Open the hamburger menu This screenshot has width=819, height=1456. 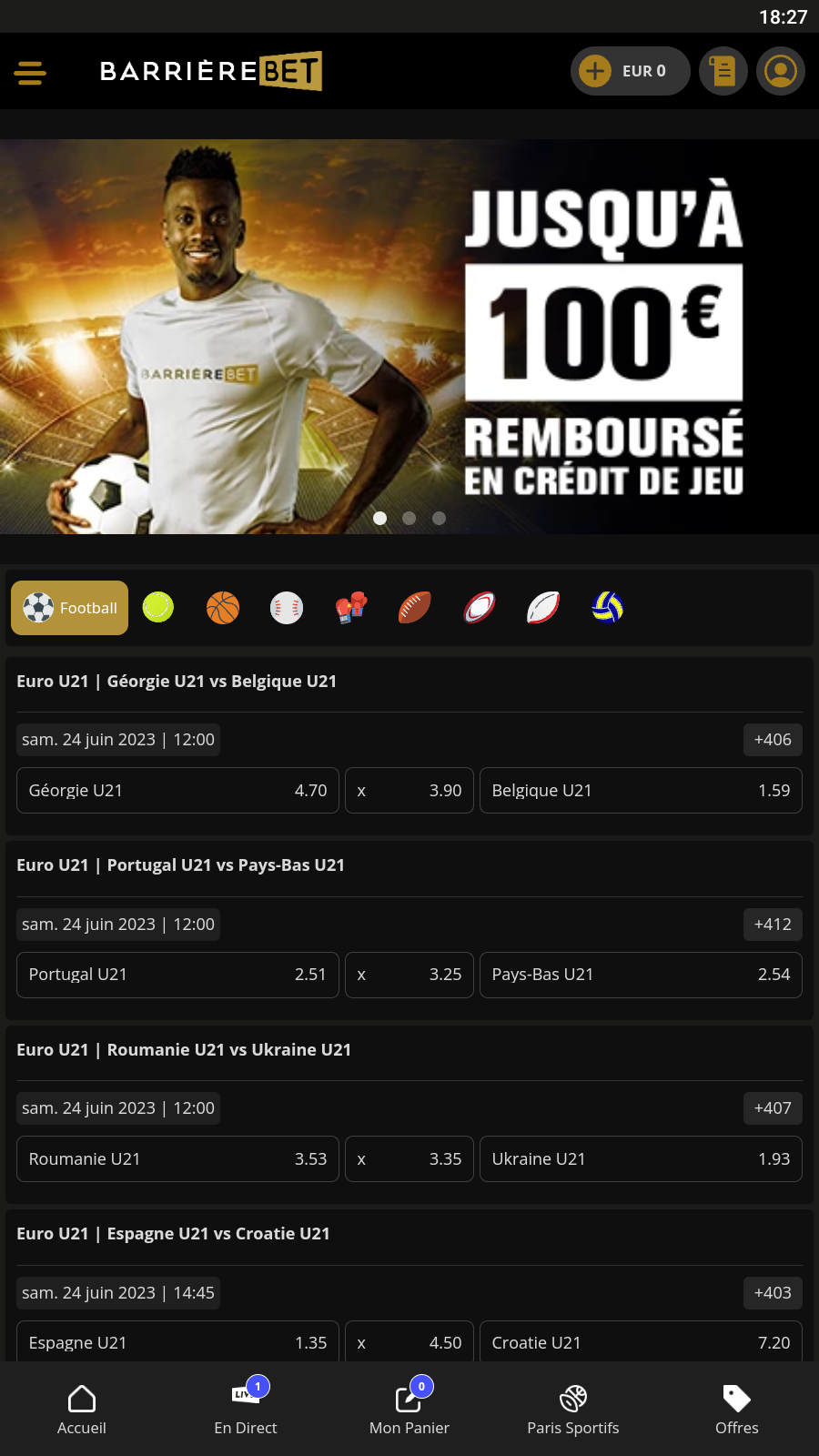(x=30, y=72)
